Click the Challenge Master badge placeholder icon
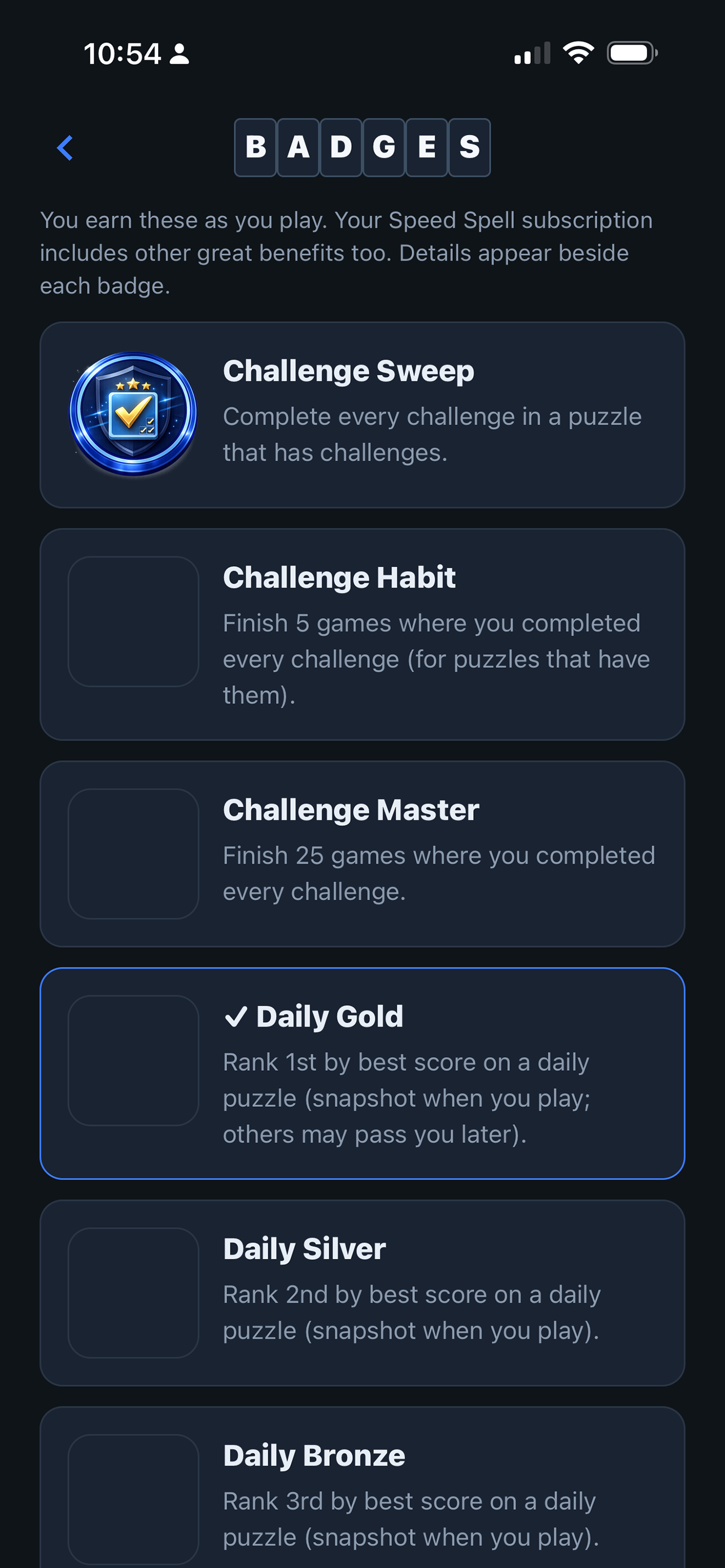 click(x=133, y=852)
